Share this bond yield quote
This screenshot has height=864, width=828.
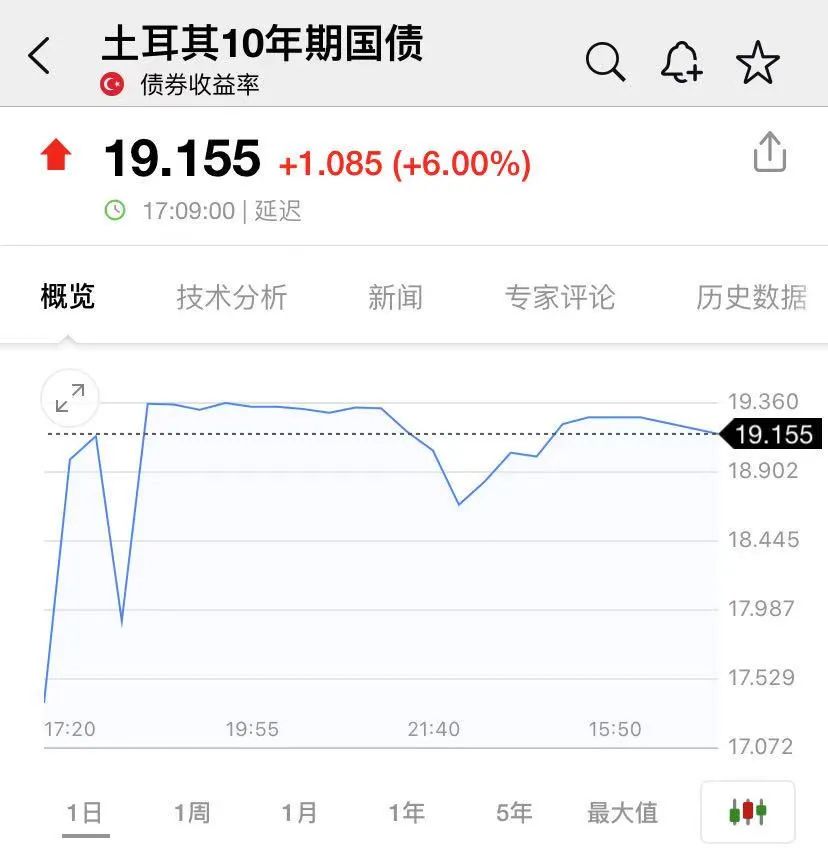click(769, 154)
